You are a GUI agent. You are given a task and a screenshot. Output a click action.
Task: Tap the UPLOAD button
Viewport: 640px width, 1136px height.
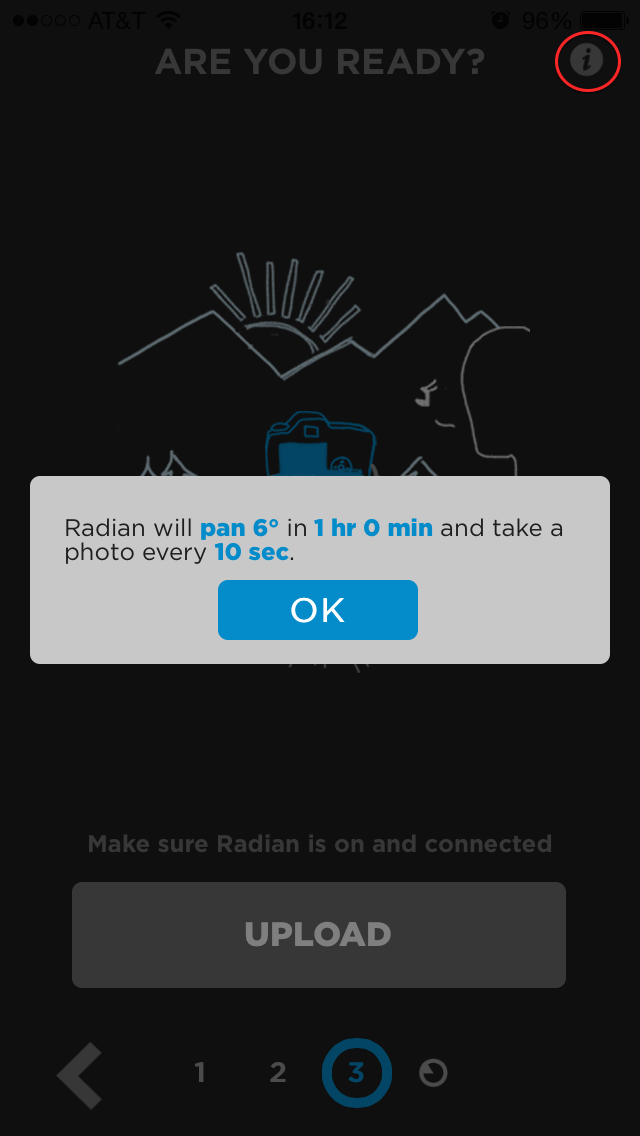pos(318,935)
